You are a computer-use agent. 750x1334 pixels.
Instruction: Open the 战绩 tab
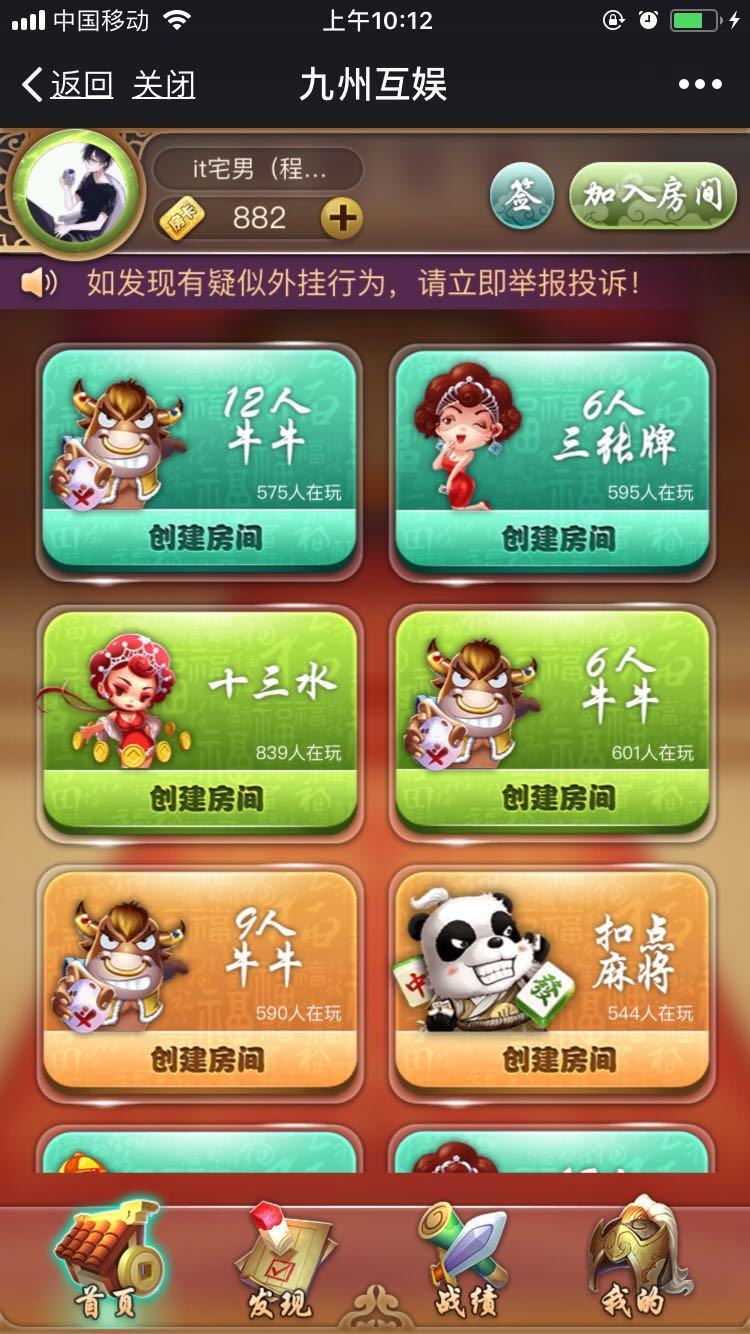click(466, 1263)
